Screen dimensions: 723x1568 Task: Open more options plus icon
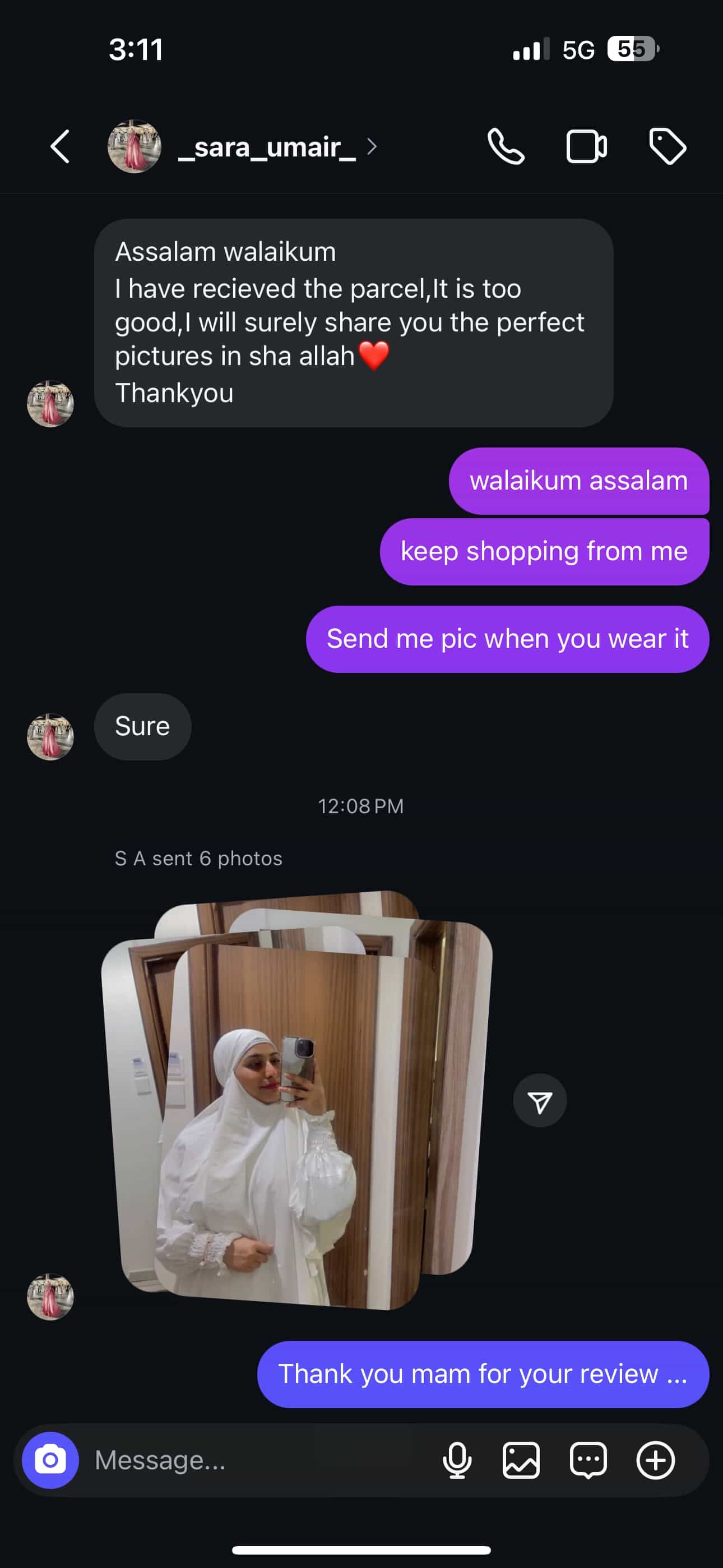655,1460
